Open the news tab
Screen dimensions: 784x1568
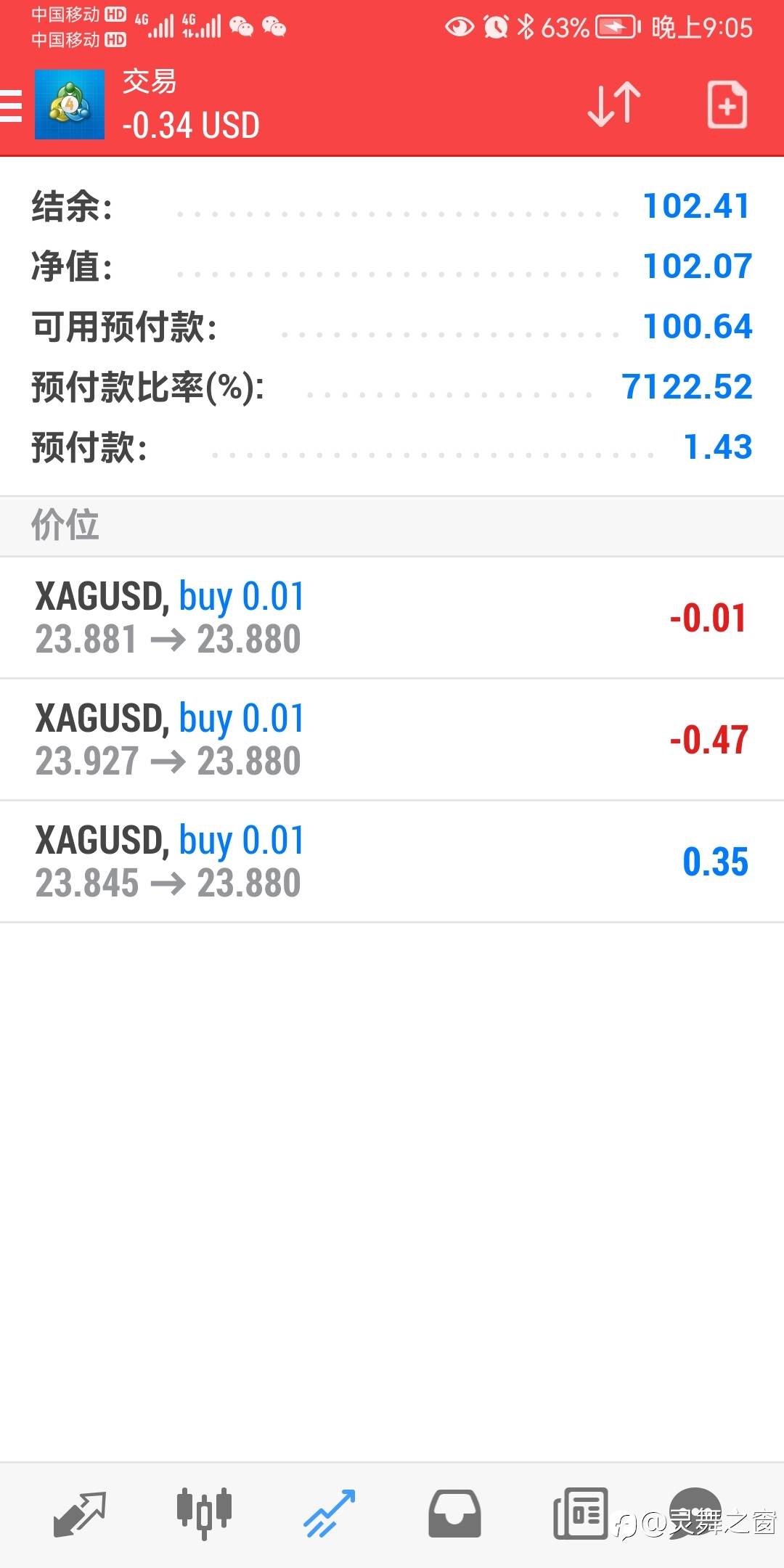click(x=580, y=1514)
